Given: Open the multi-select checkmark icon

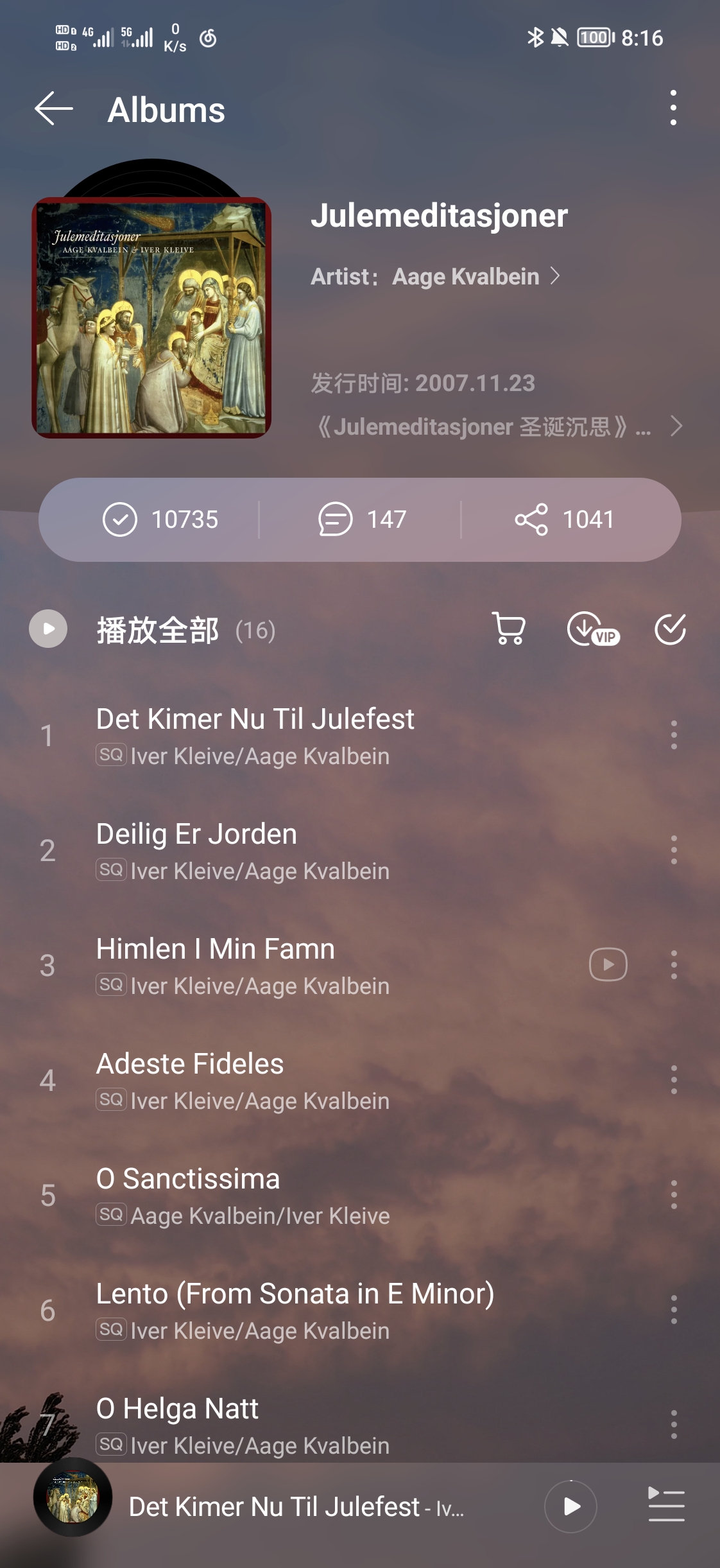Looking at the screenshot, I should [x=670, y=629].
